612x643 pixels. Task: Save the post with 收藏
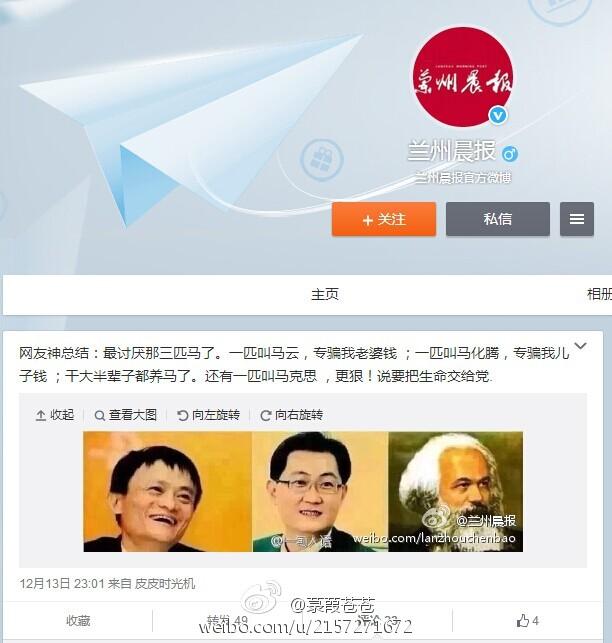pyautogui.click(x=78, y=621)
